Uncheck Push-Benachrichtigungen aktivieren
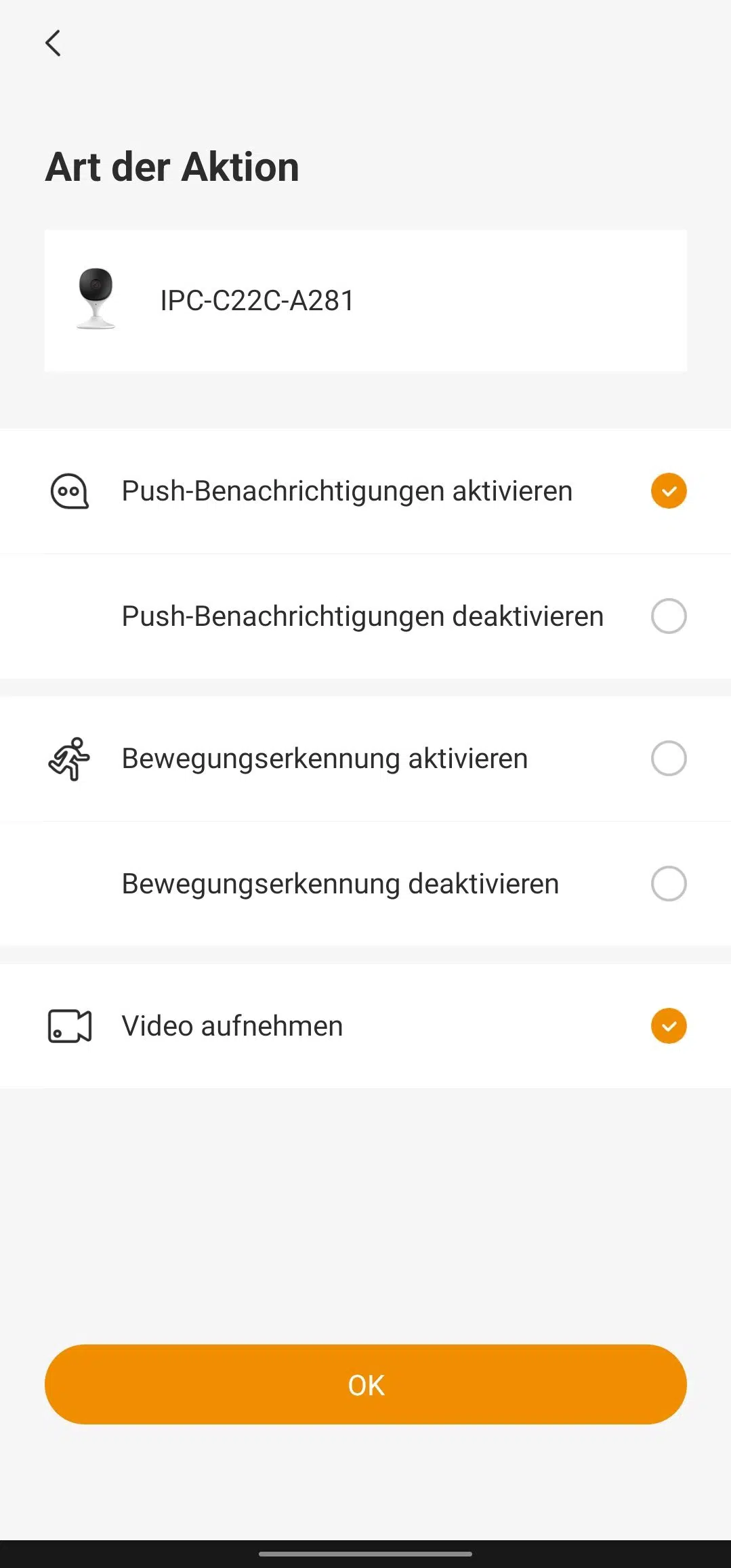The image size is (731, 1568). pos(669,491)
